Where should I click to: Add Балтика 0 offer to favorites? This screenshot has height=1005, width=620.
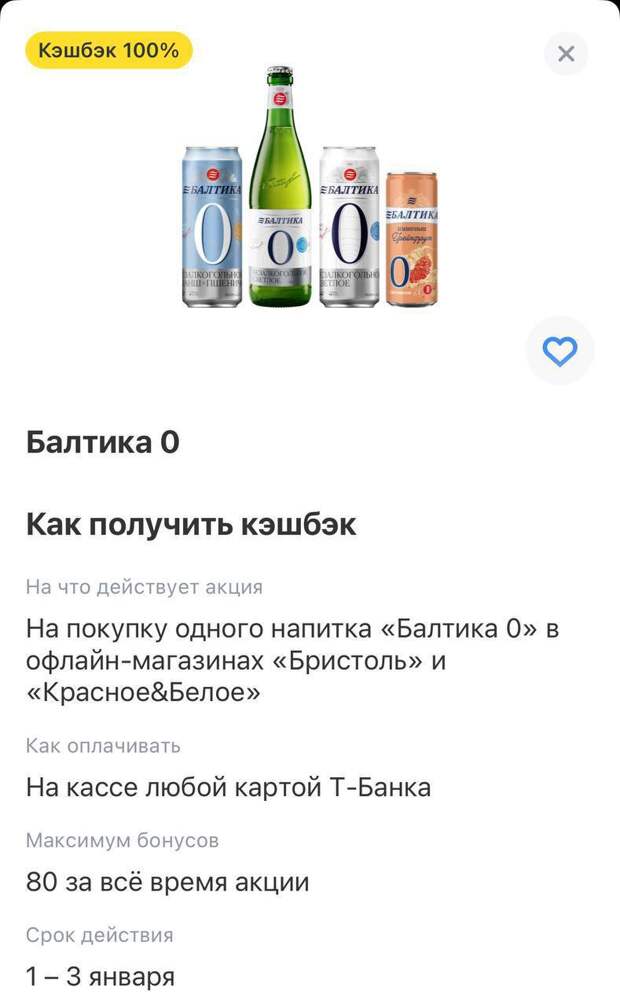point(560,351)
